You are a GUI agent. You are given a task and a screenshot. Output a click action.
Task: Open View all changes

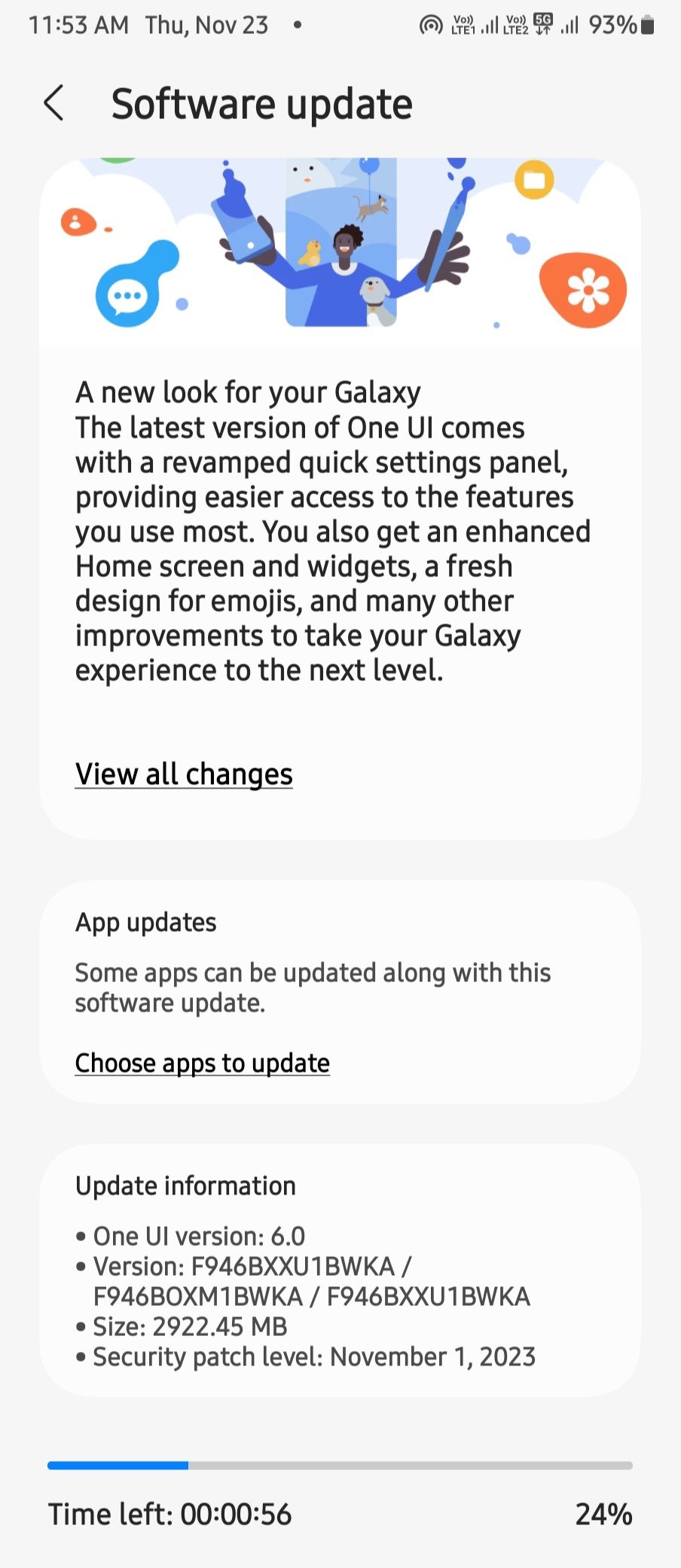pyautogui.click(x=183, y=774)
